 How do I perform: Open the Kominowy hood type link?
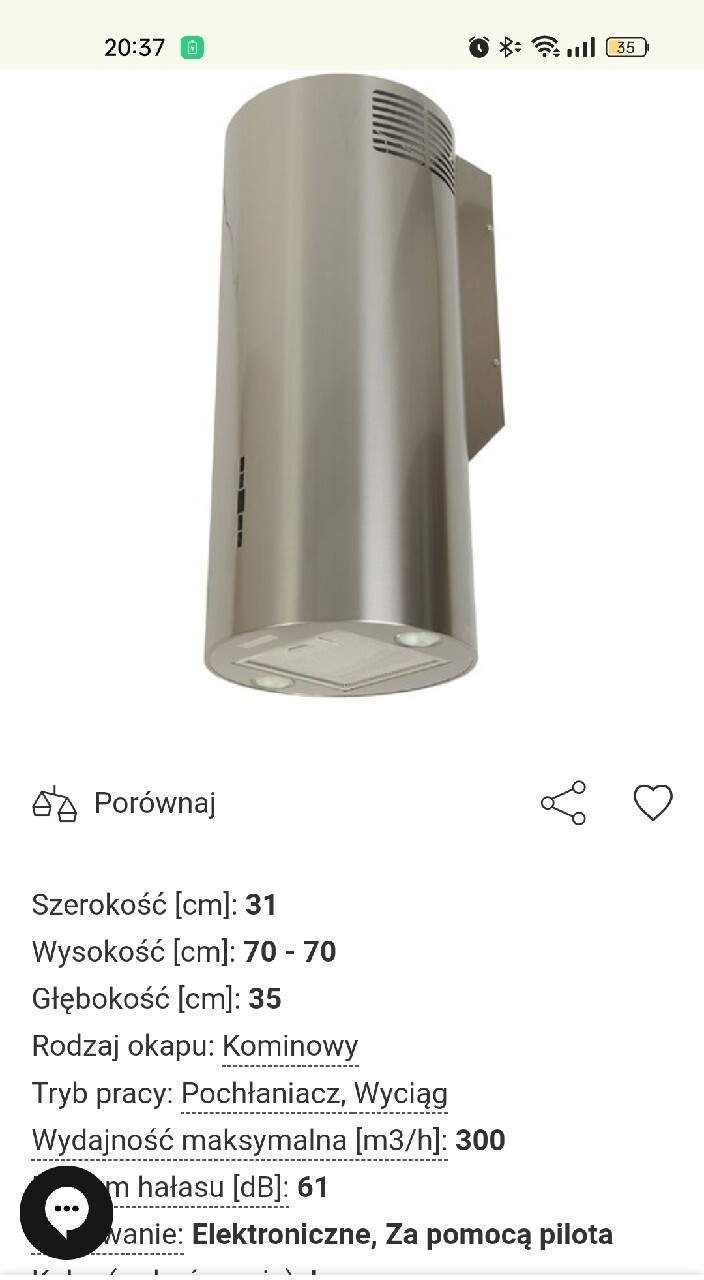pos(290,1047)
